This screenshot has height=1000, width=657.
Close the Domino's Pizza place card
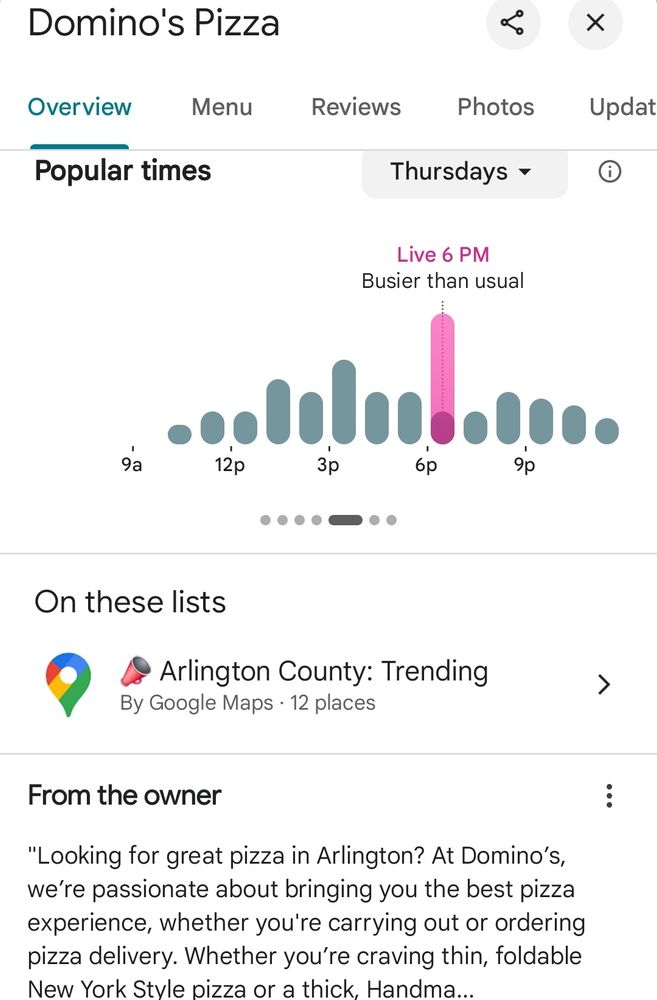595,23
